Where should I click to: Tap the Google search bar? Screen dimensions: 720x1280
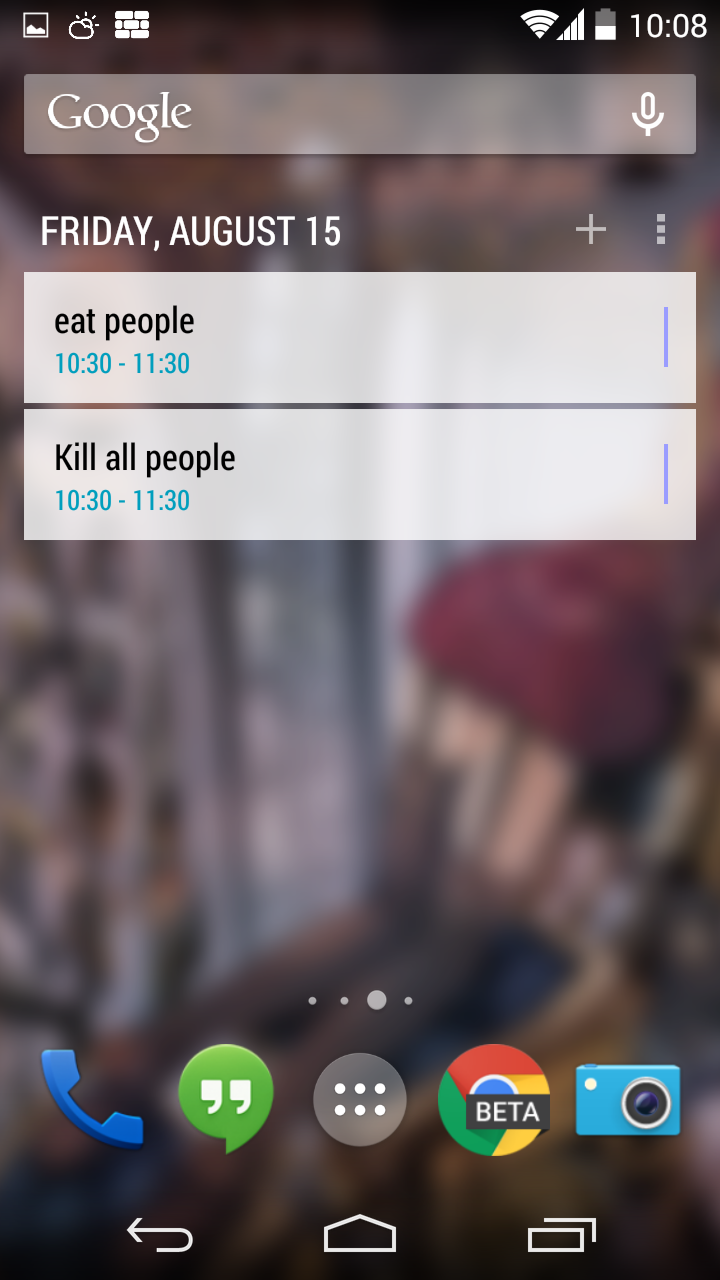point(320,114)
